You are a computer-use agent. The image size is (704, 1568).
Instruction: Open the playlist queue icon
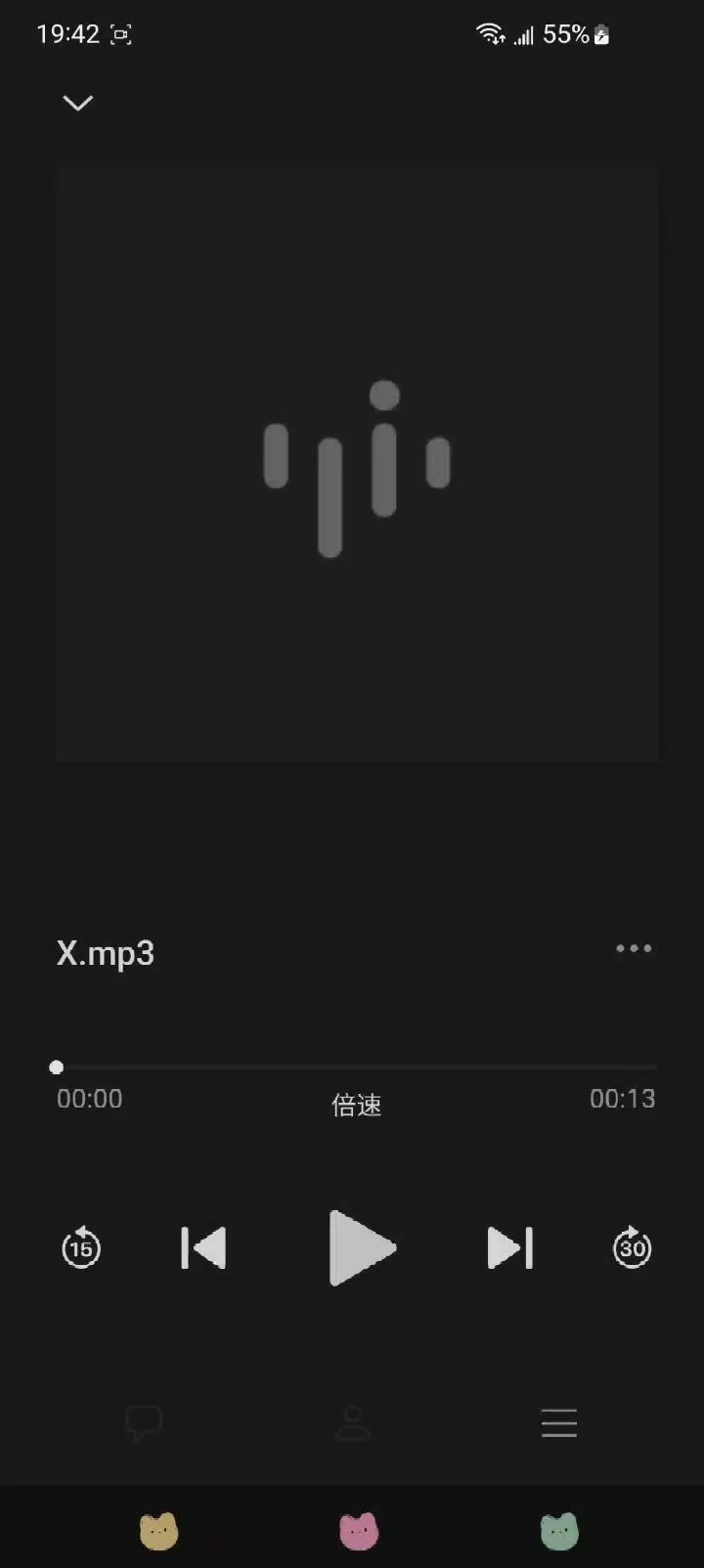tap(559, 1422)
